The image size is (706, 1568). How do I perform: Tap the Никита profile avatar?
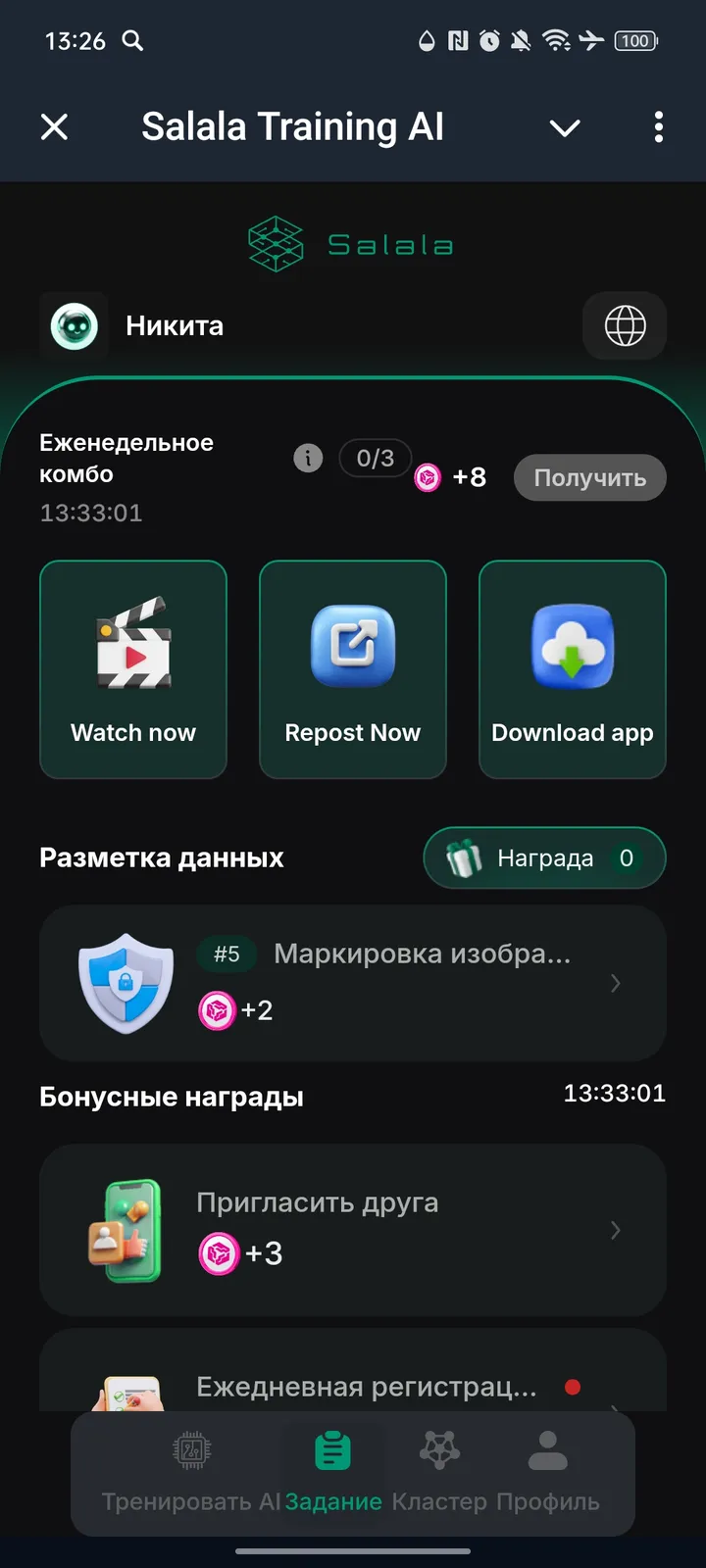tap(74, 326)
